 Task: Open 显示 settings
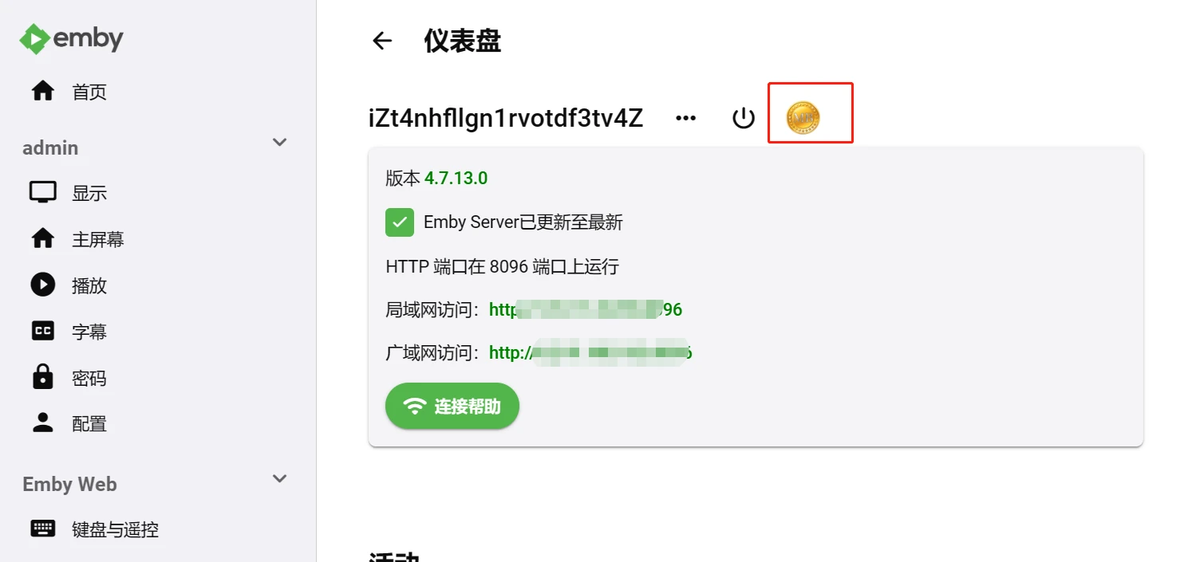click(88, 193)
